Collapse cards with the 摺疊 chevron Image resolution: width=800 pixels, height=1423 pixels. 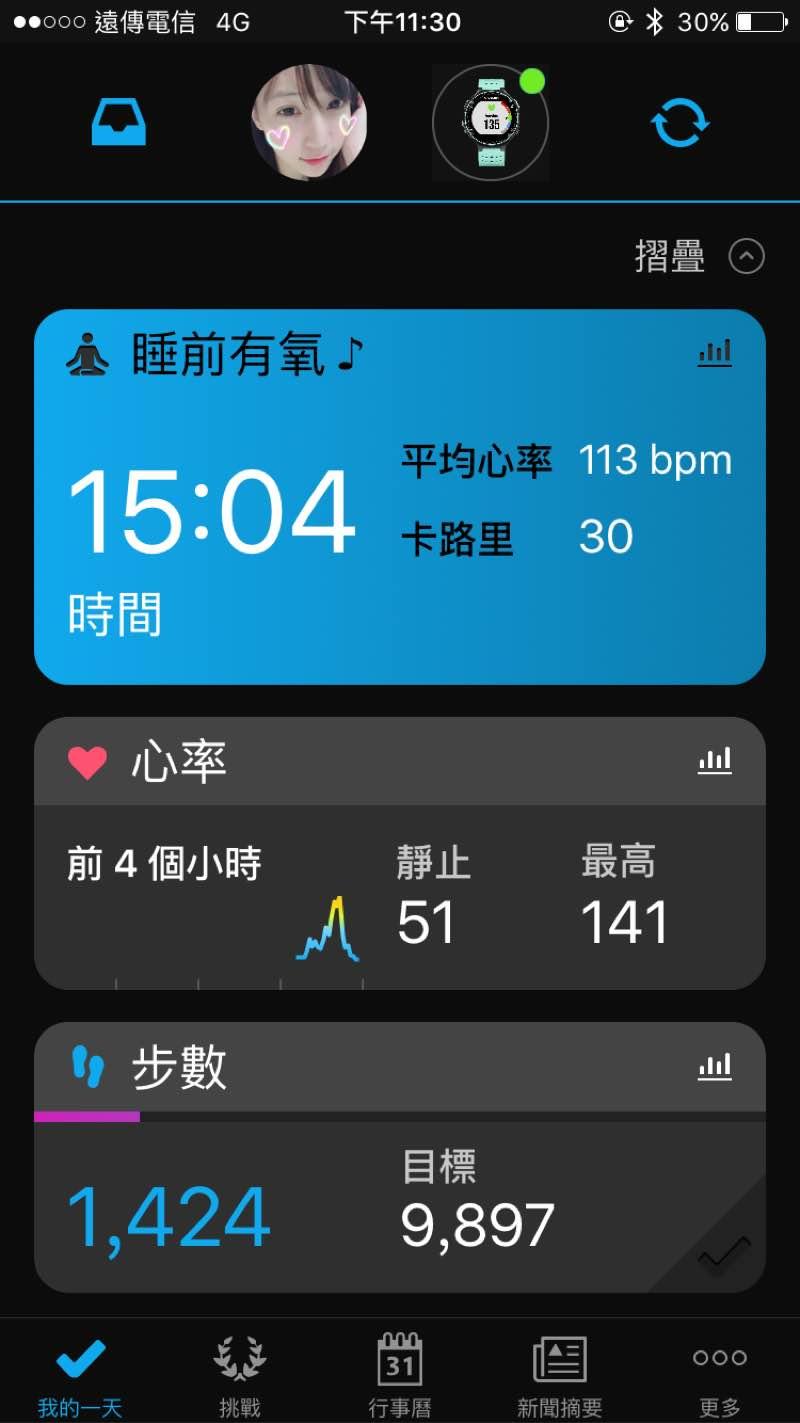pyautogui.click(x=746, y=257)
